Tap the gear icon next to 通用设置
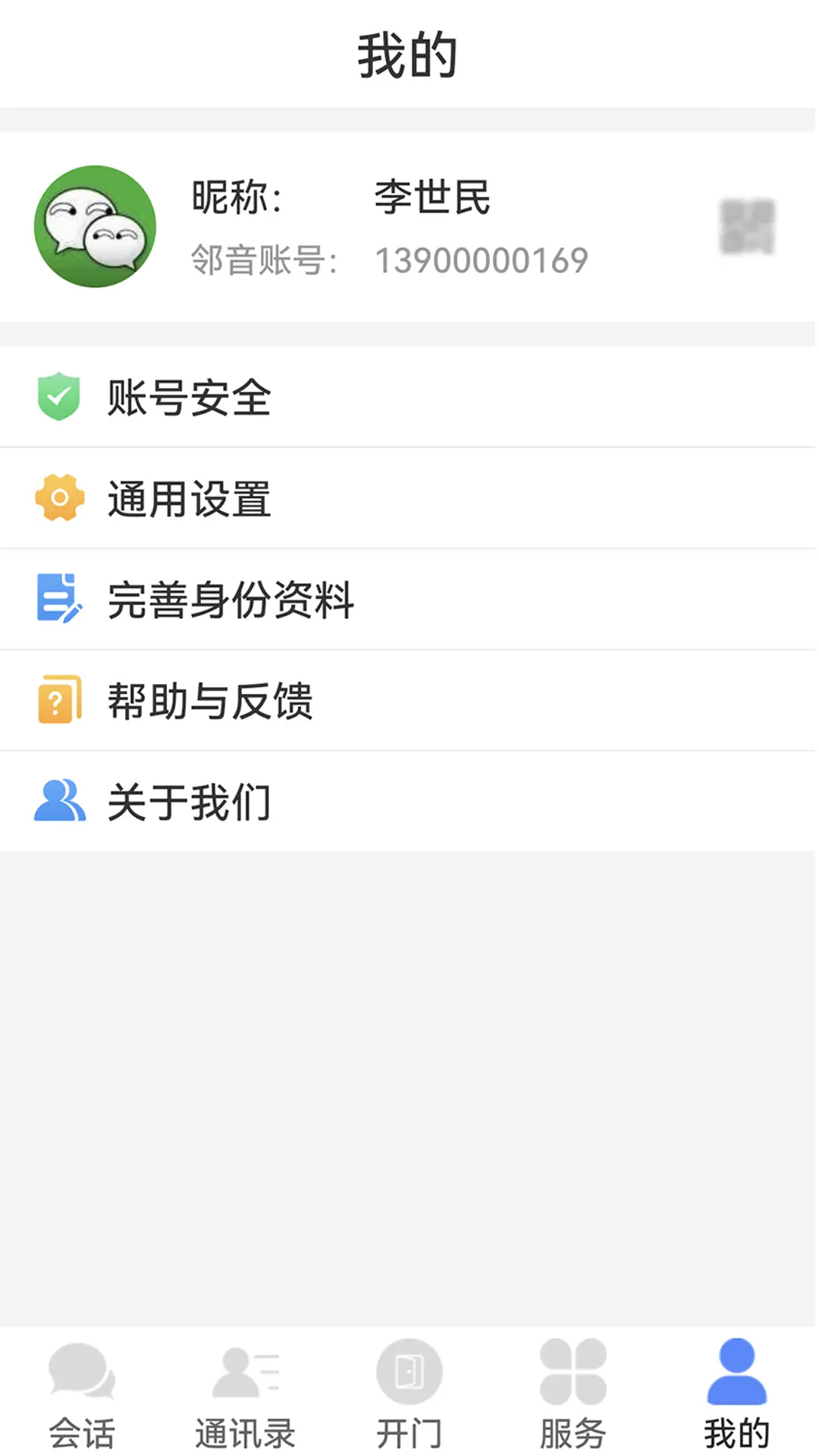This screenshot has width=819, height=1456. [59, 497]
